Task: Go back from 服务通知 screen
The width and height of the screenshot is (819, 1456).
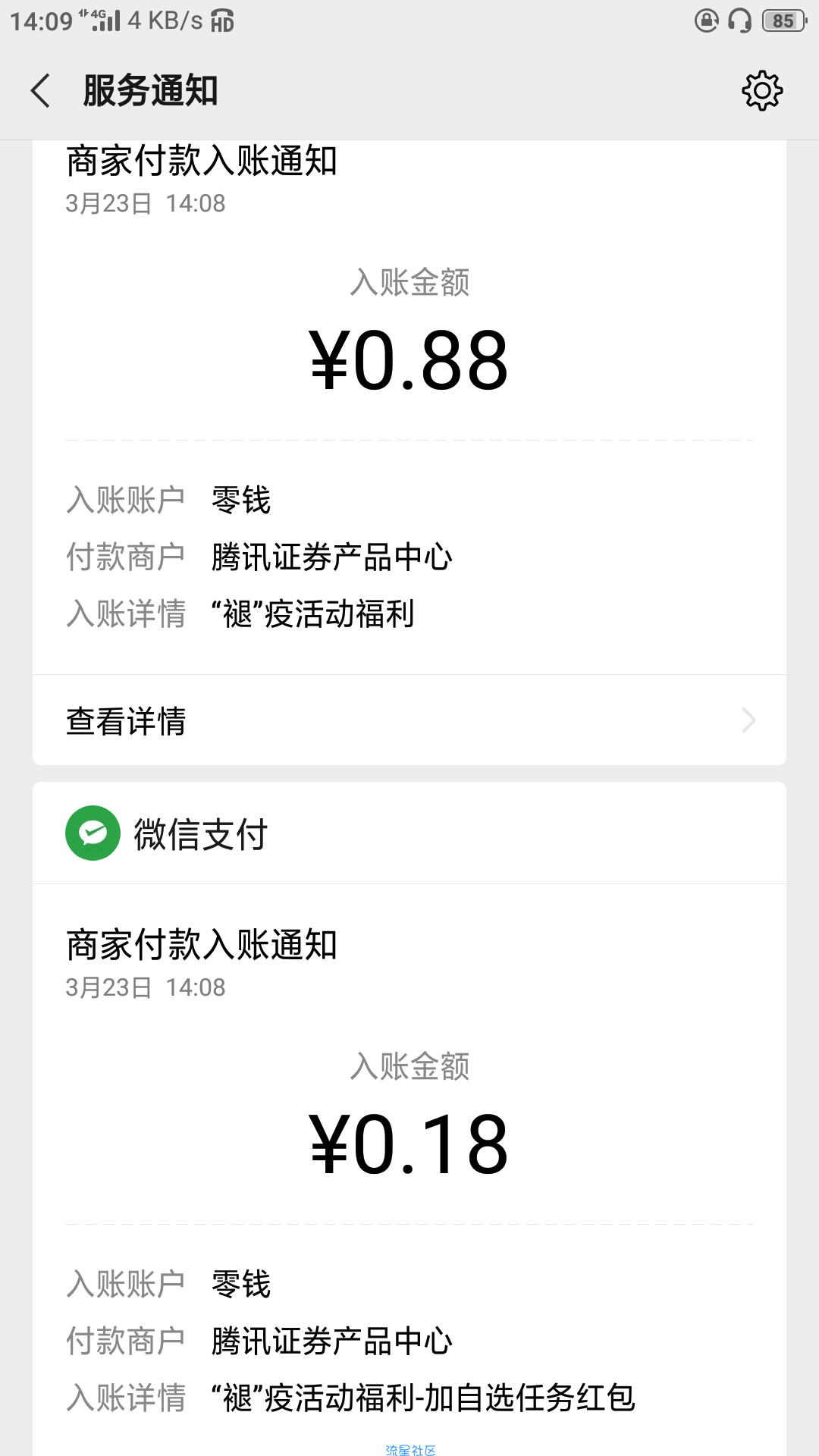Action: 41,91
